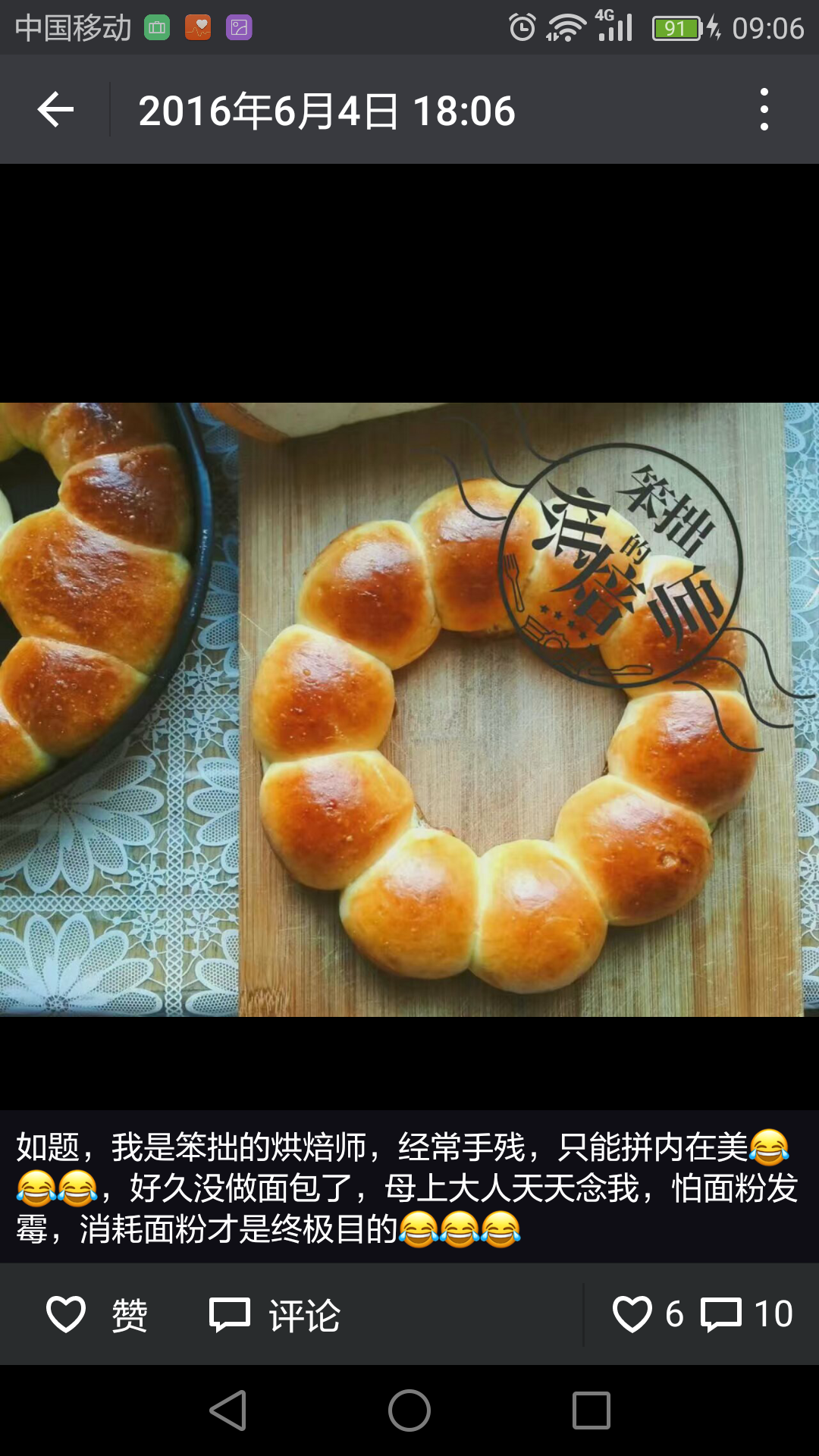View the 6 likes and 10 comments
The width and height of the screenshot is (819, 1456).
tap(702, 1314)
